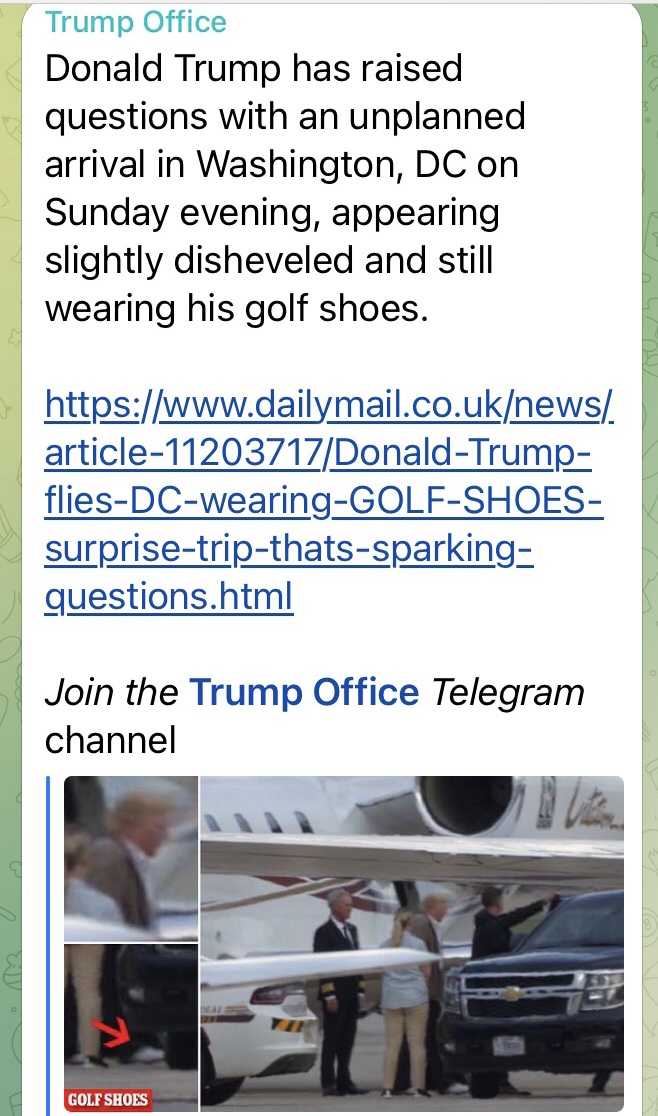Image resolution: width=658 pixels, height=1116 pixels.
Task: Open the Trump Office sender name
Action: [x=136, y=22]
